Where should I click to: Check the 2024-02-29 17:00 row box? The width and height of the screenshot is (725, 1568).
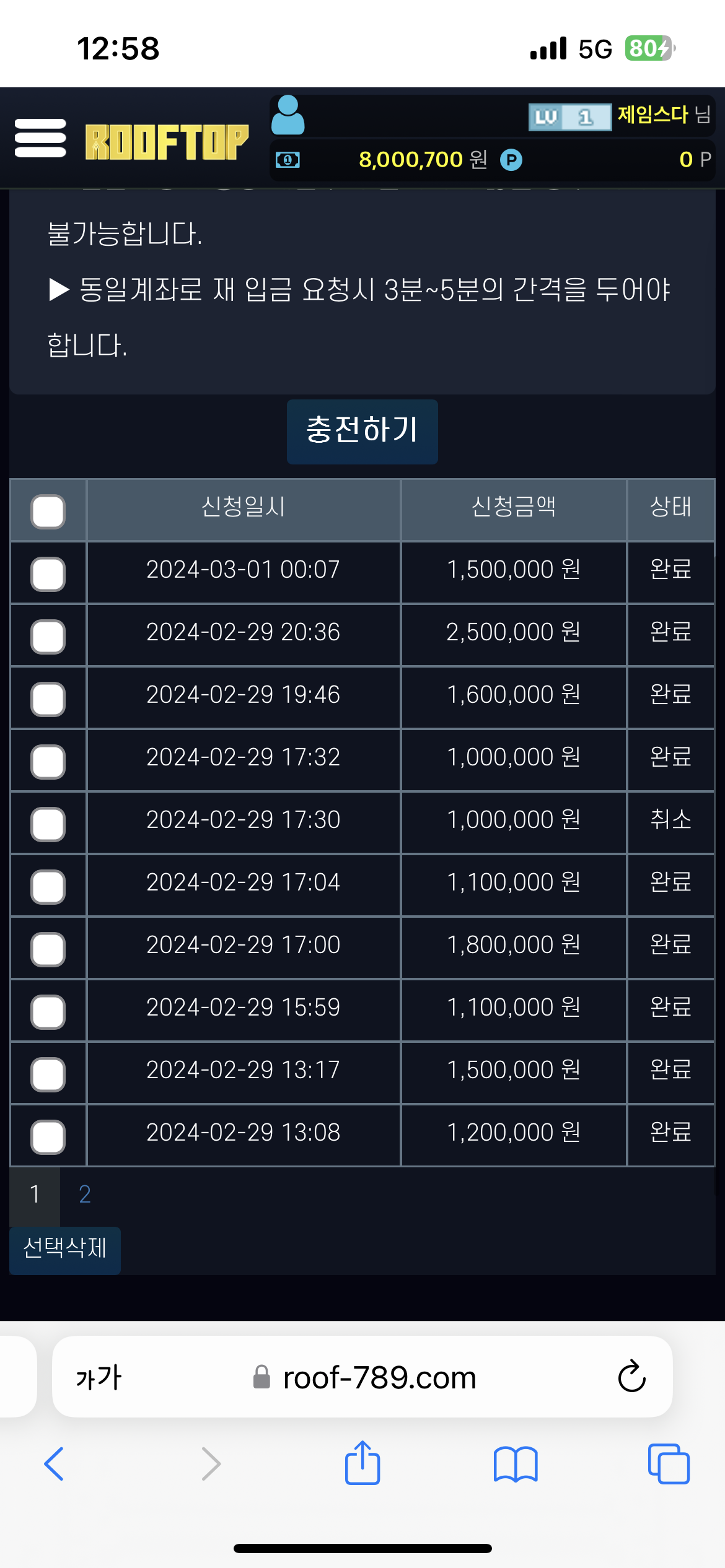pos(48,949)
